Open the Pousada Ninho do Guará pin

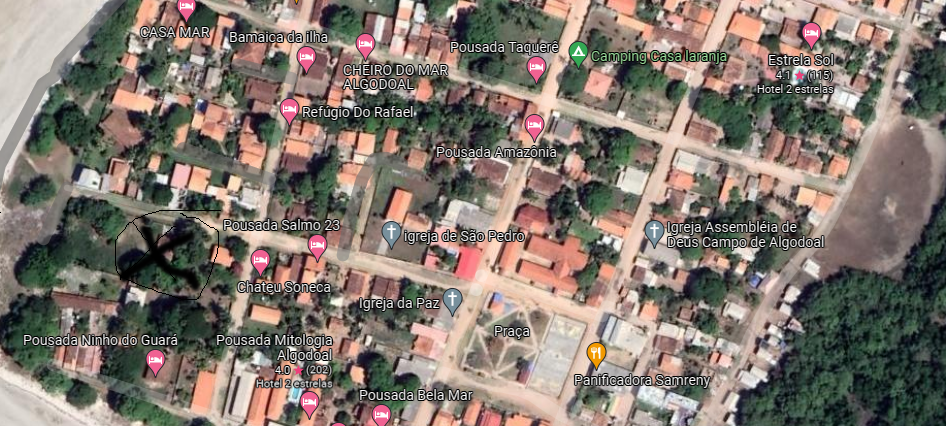(155, 361)
